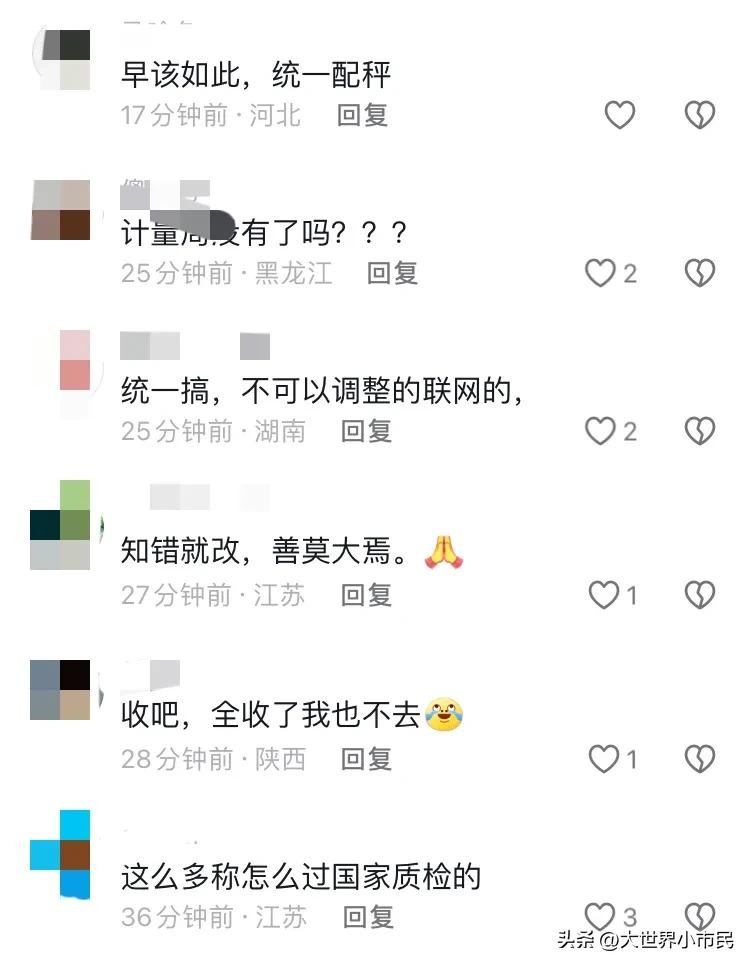Screen dimensions: 750x966
Task: Reply to '这么多称怎么过国家质检的'
Action: 368,916
